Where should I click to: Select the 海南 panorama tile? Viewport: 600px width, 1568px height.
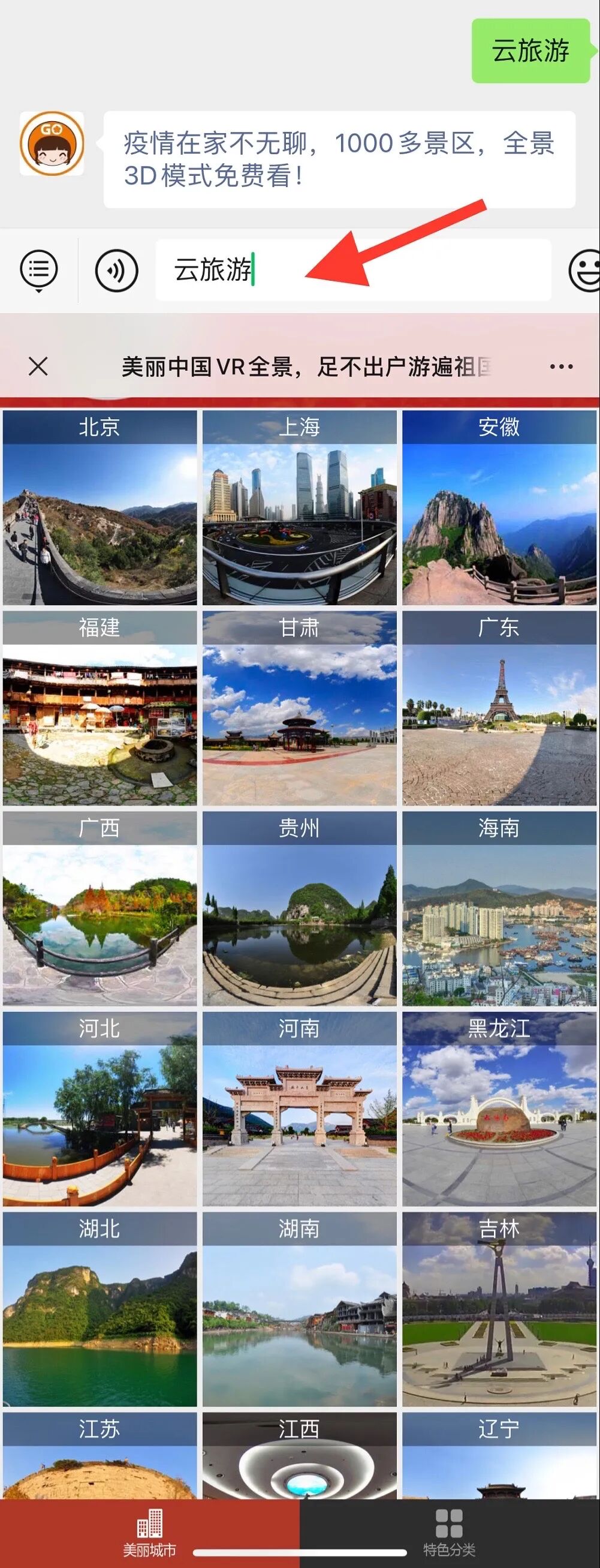click(499, 908)
